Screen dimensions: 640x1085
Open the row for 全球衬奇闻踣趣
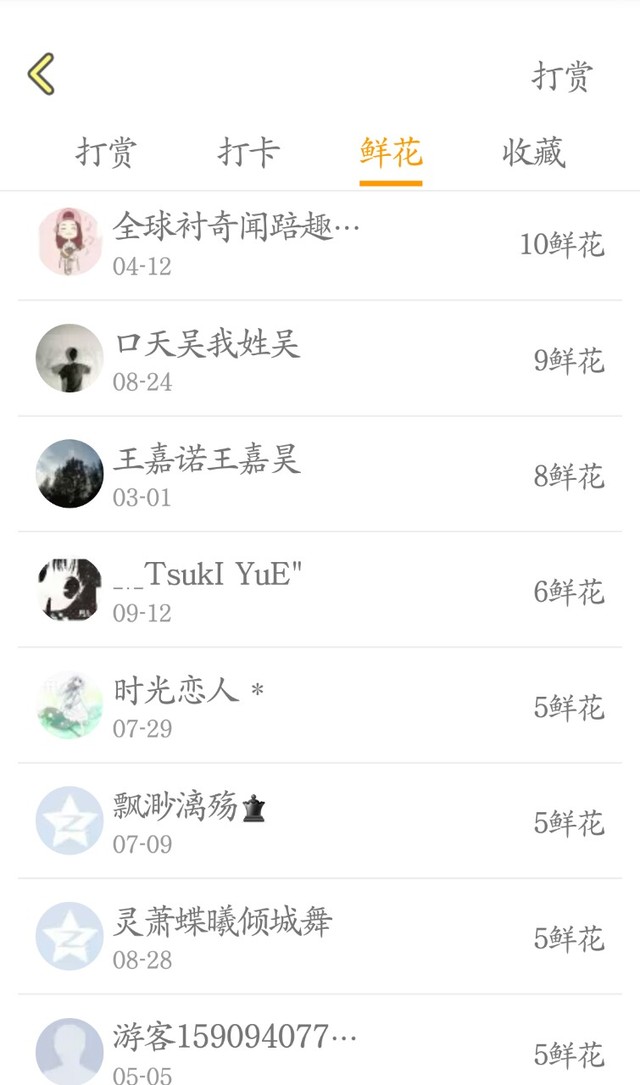click(320, 243)
